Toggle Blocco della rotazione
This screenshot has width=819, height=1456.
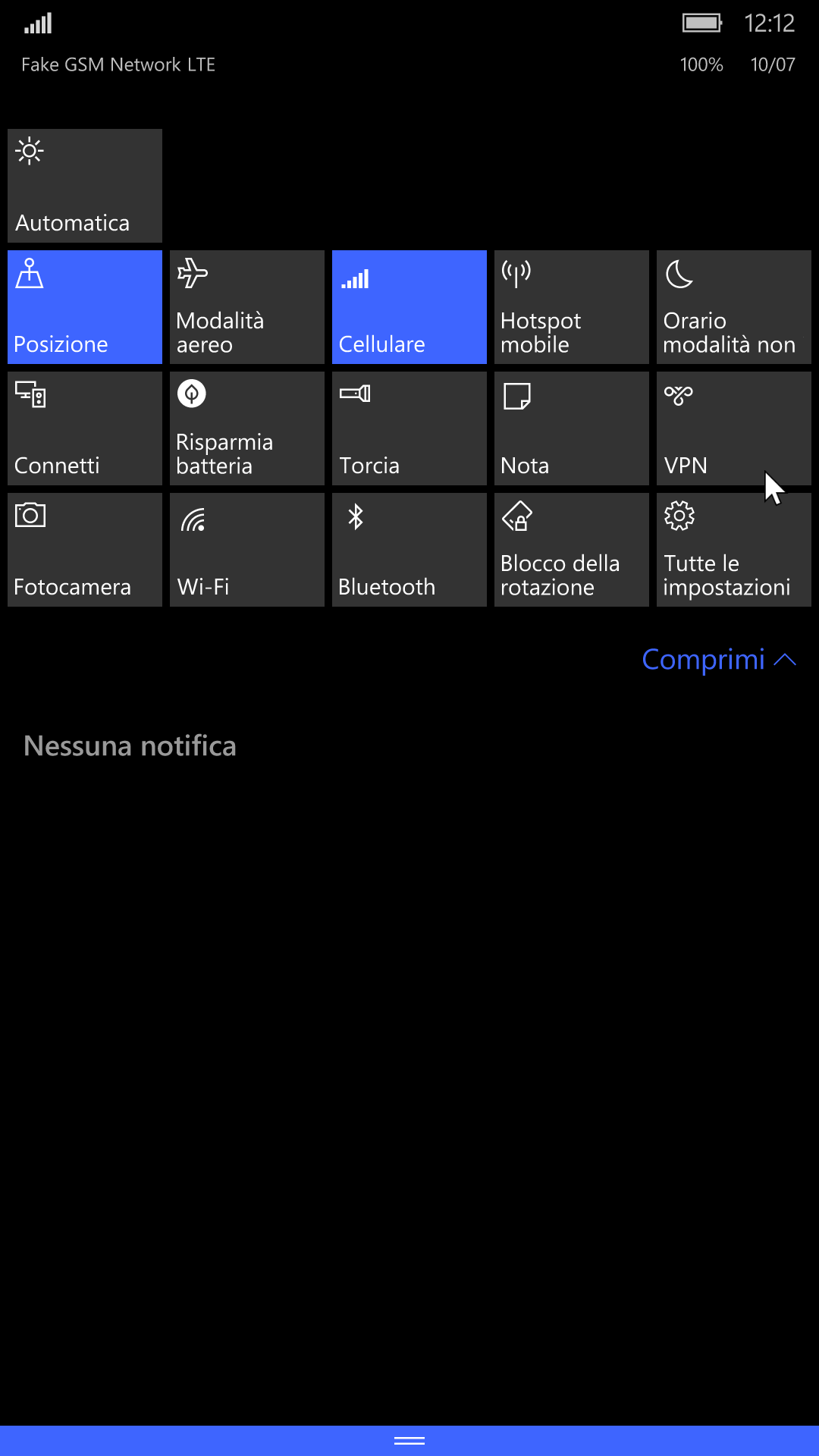coord(572,550)
